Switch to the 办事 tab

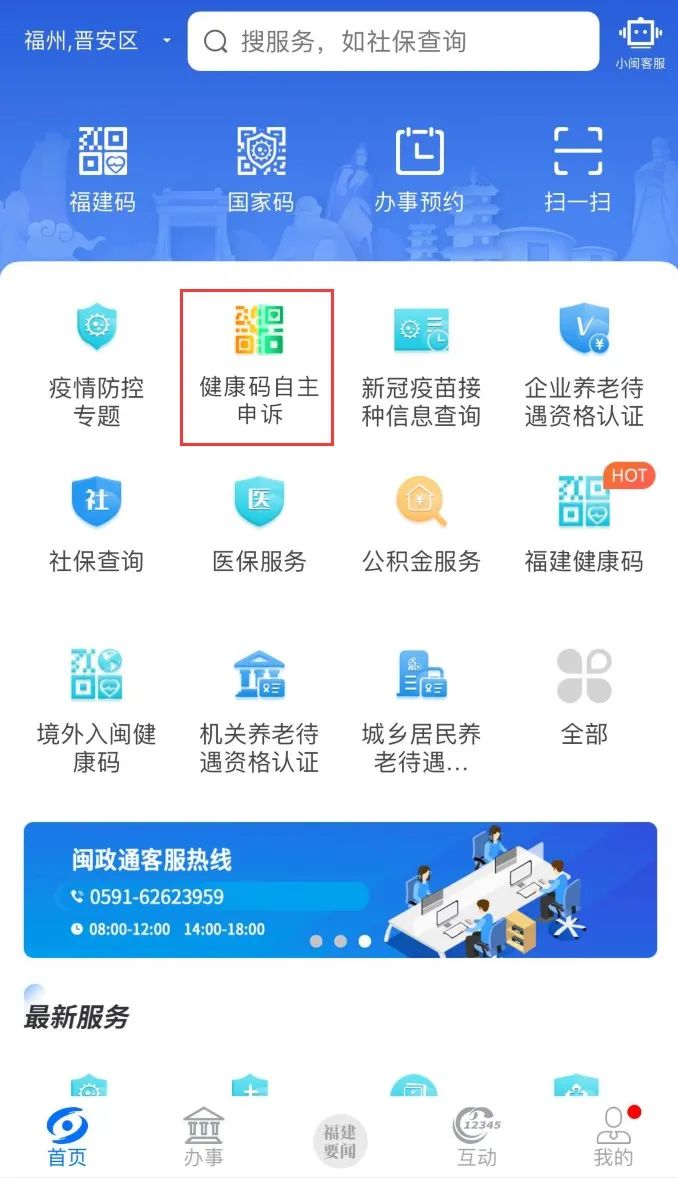[x=203, y=1137]
